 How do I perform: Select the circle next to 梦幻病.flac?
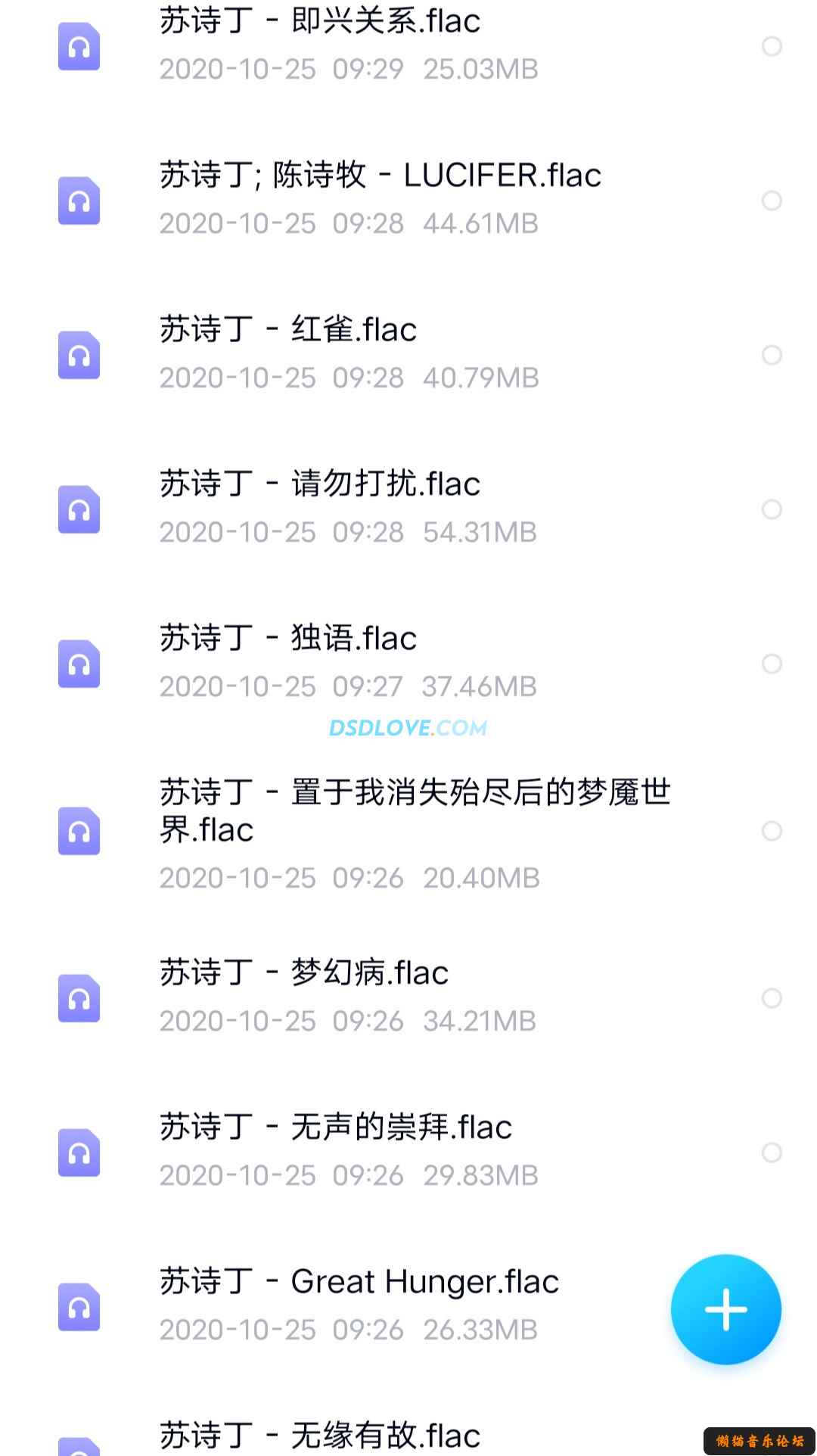(772, 998)
